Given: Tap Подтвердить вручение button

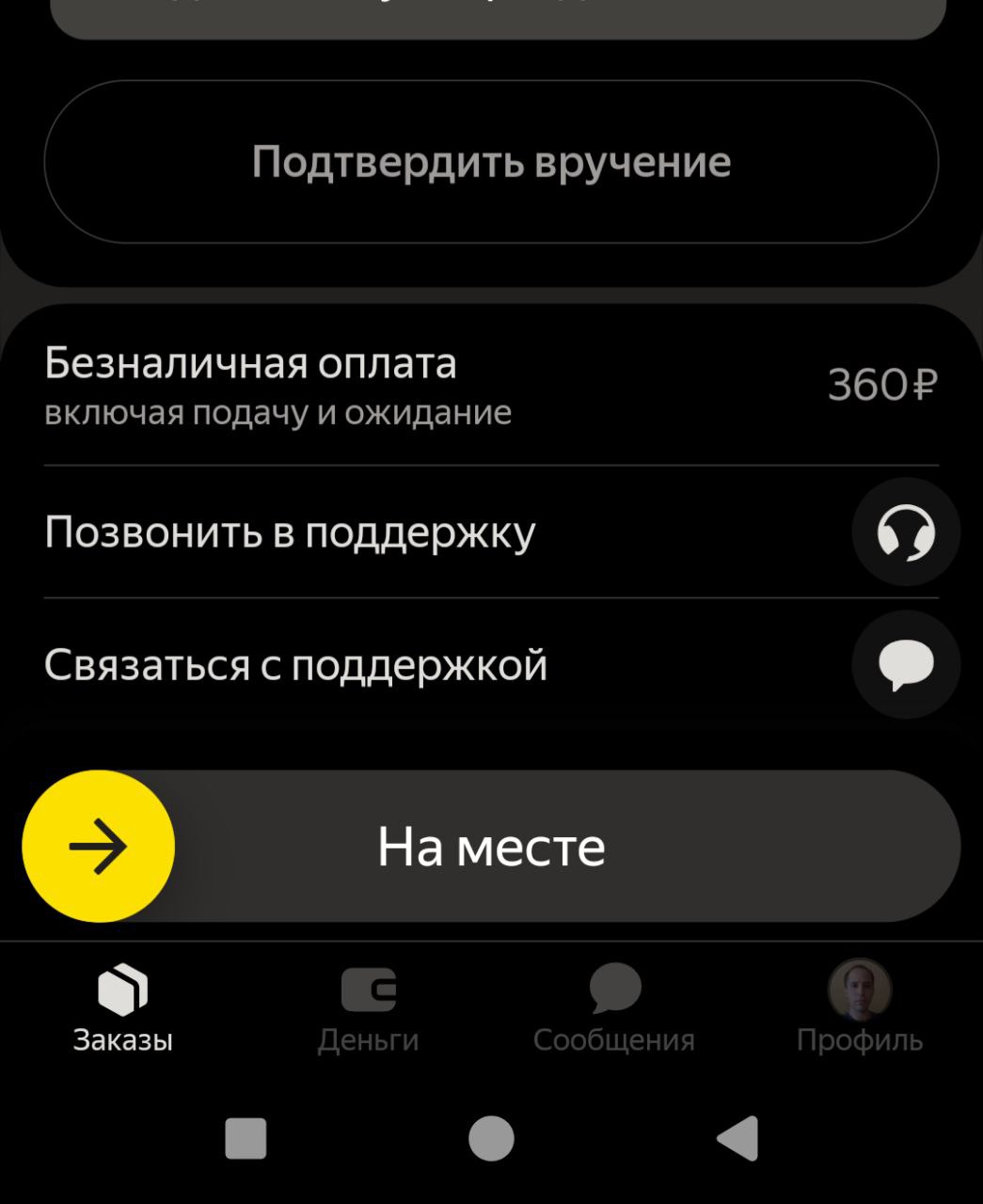Looking at the screenshot, I should pyautogui.click(x=491, y=162).
